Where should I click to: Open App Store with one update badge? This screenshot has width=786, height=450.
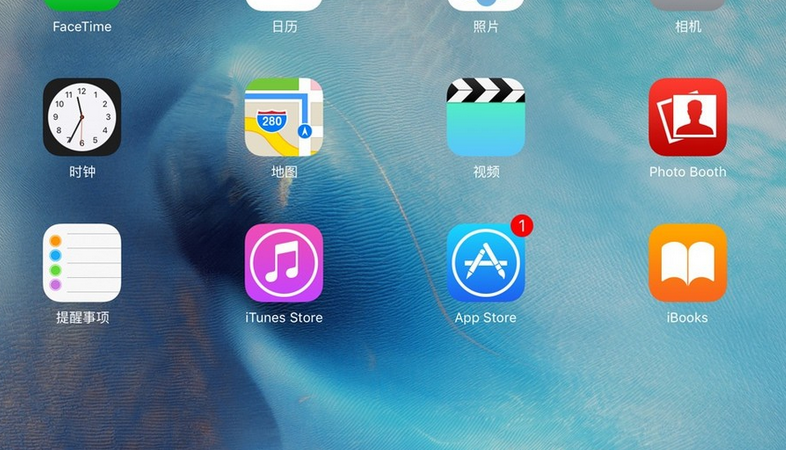(x=486, y=263)
